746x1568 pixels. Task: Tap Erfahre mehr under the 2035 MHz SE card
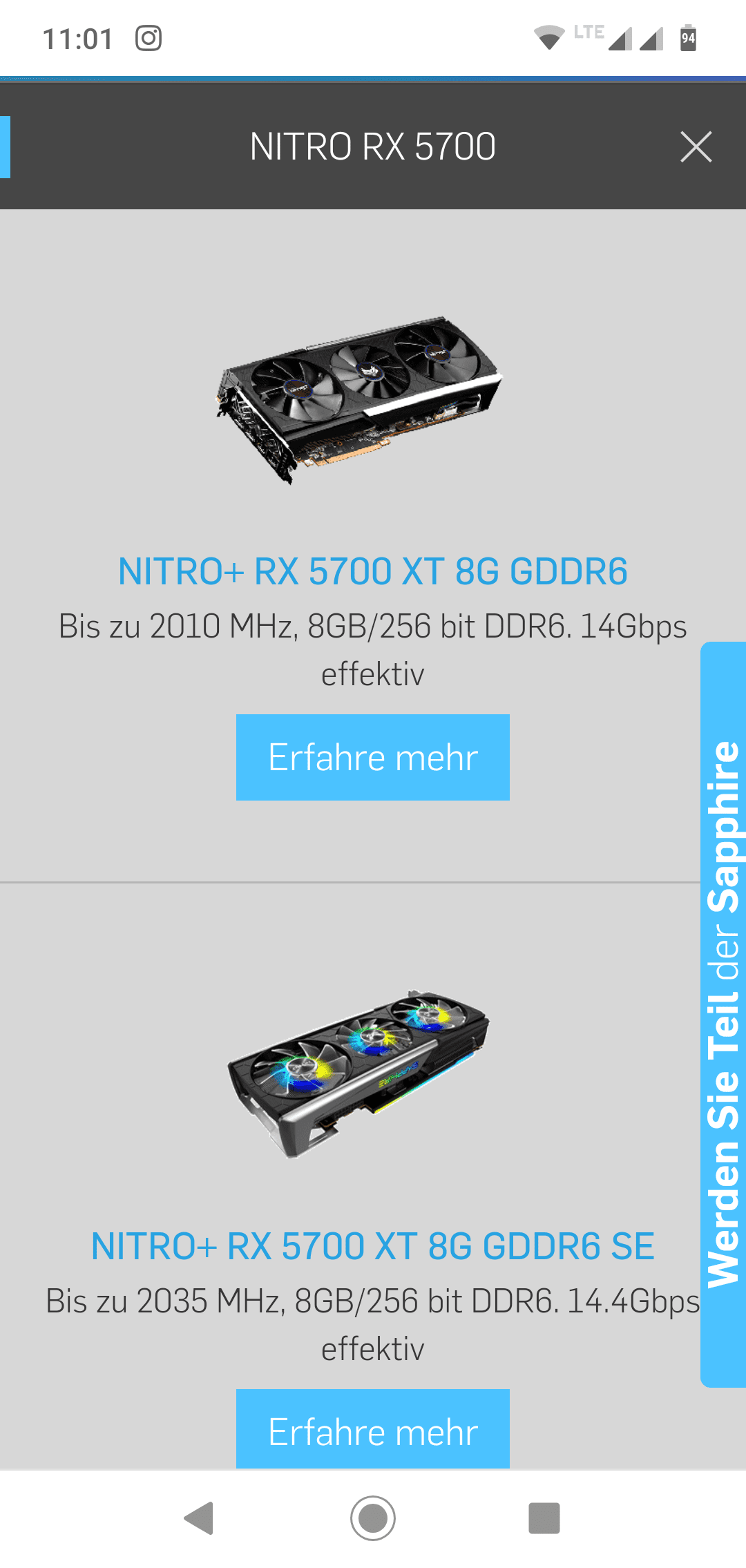coord(373,1428)
